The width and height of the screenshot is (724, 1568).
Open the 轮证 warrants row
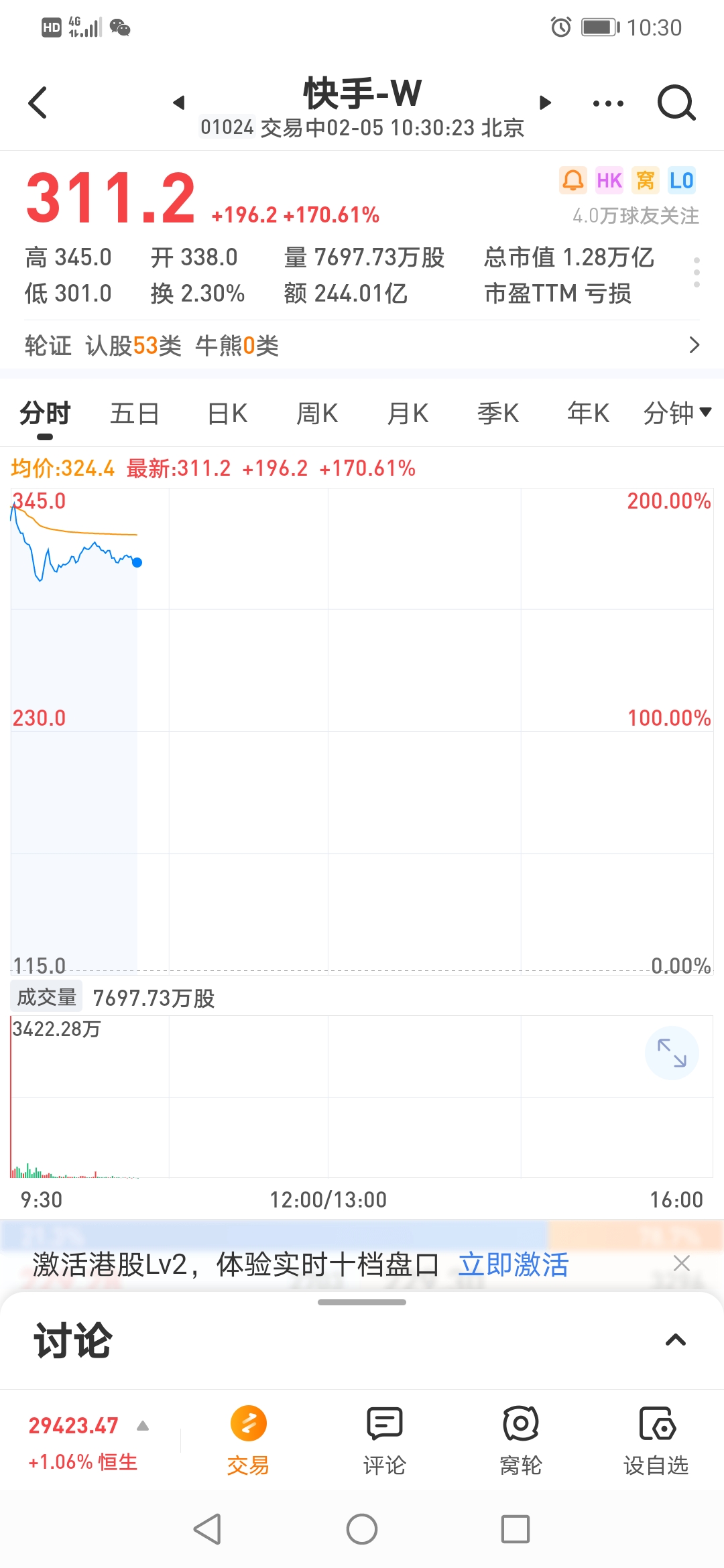pyautogui.click(x=362, y=346)
